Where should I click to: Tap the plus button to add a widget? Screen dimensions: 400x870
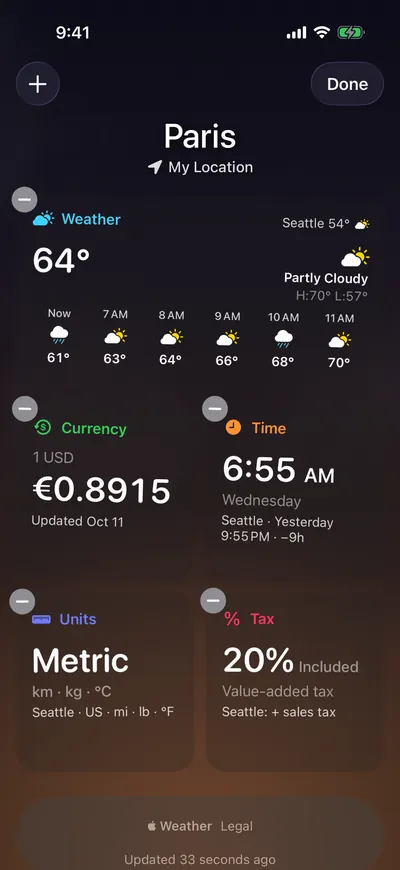click(x=38, y=84)
